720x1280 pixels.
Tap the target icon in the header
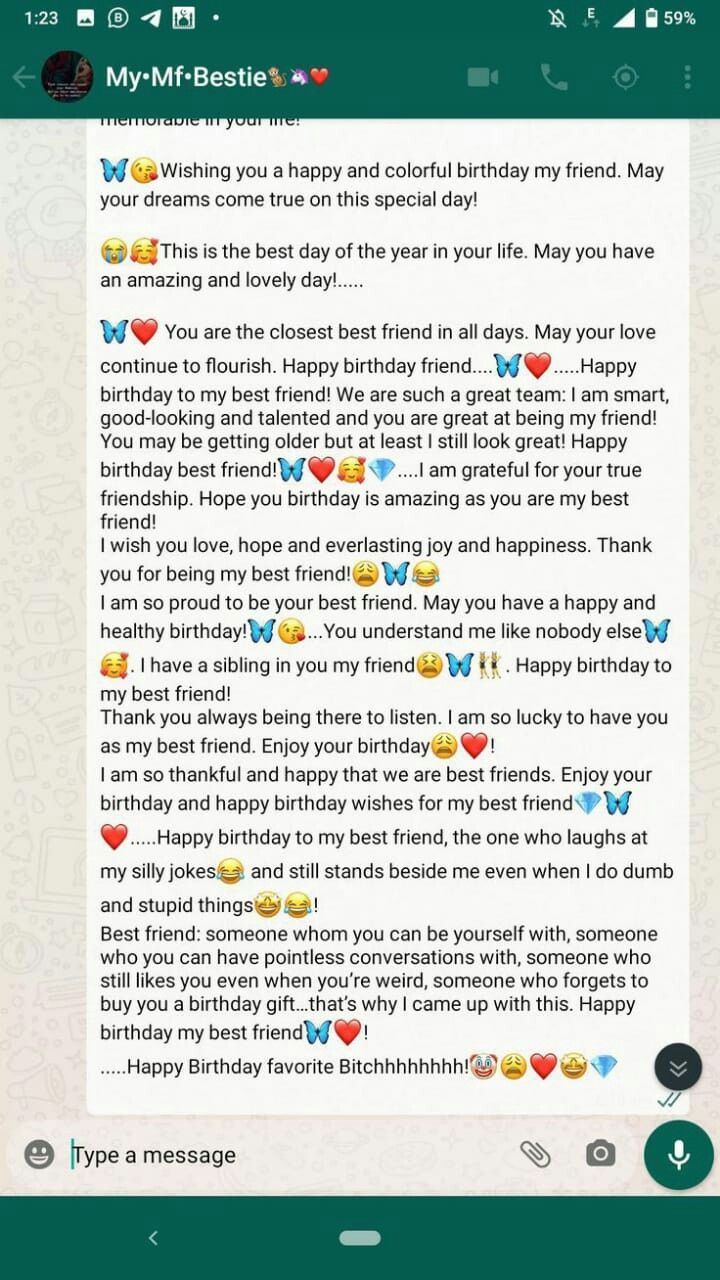[625, 77]
